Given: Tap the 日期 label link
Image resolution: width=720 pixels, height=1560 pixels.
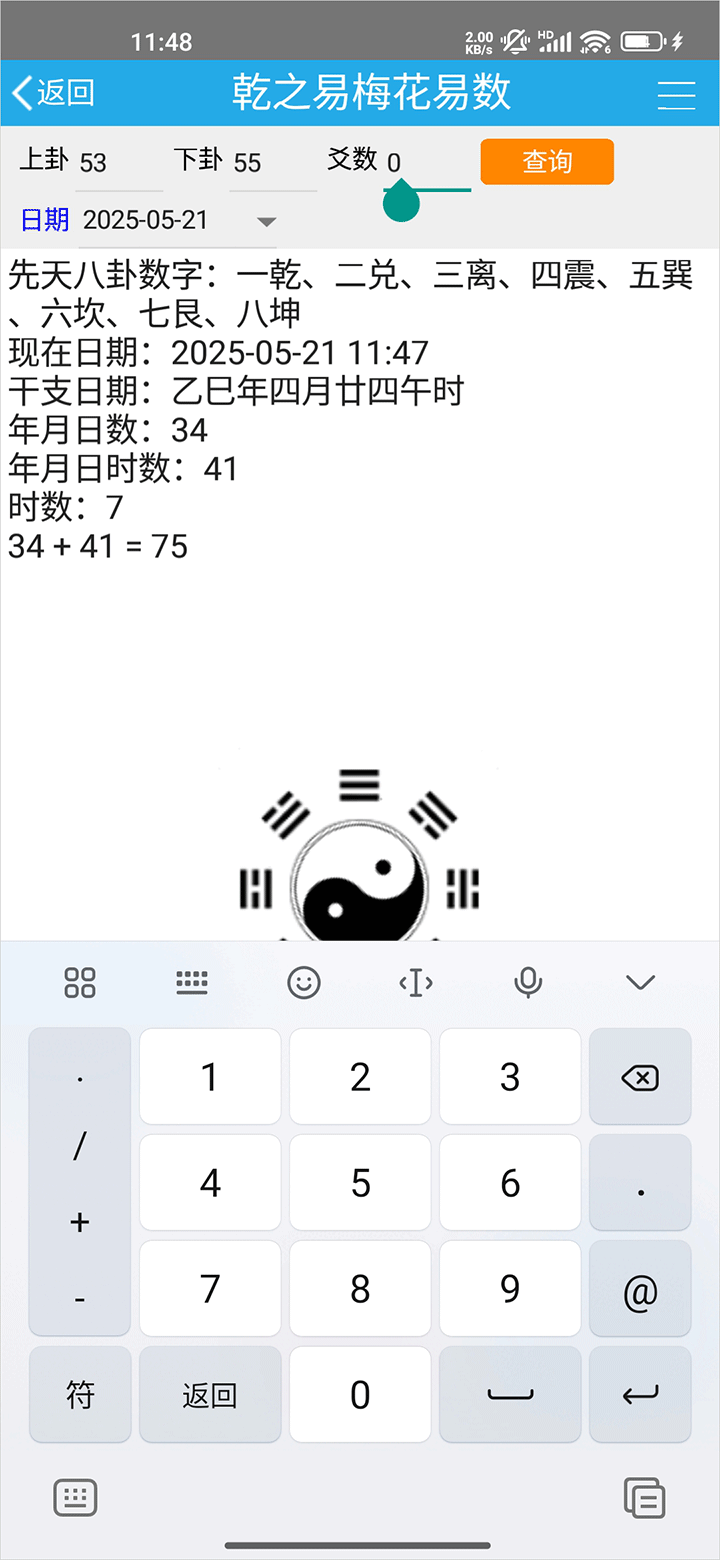Looking at the screenshot, I should pos(45,220).
